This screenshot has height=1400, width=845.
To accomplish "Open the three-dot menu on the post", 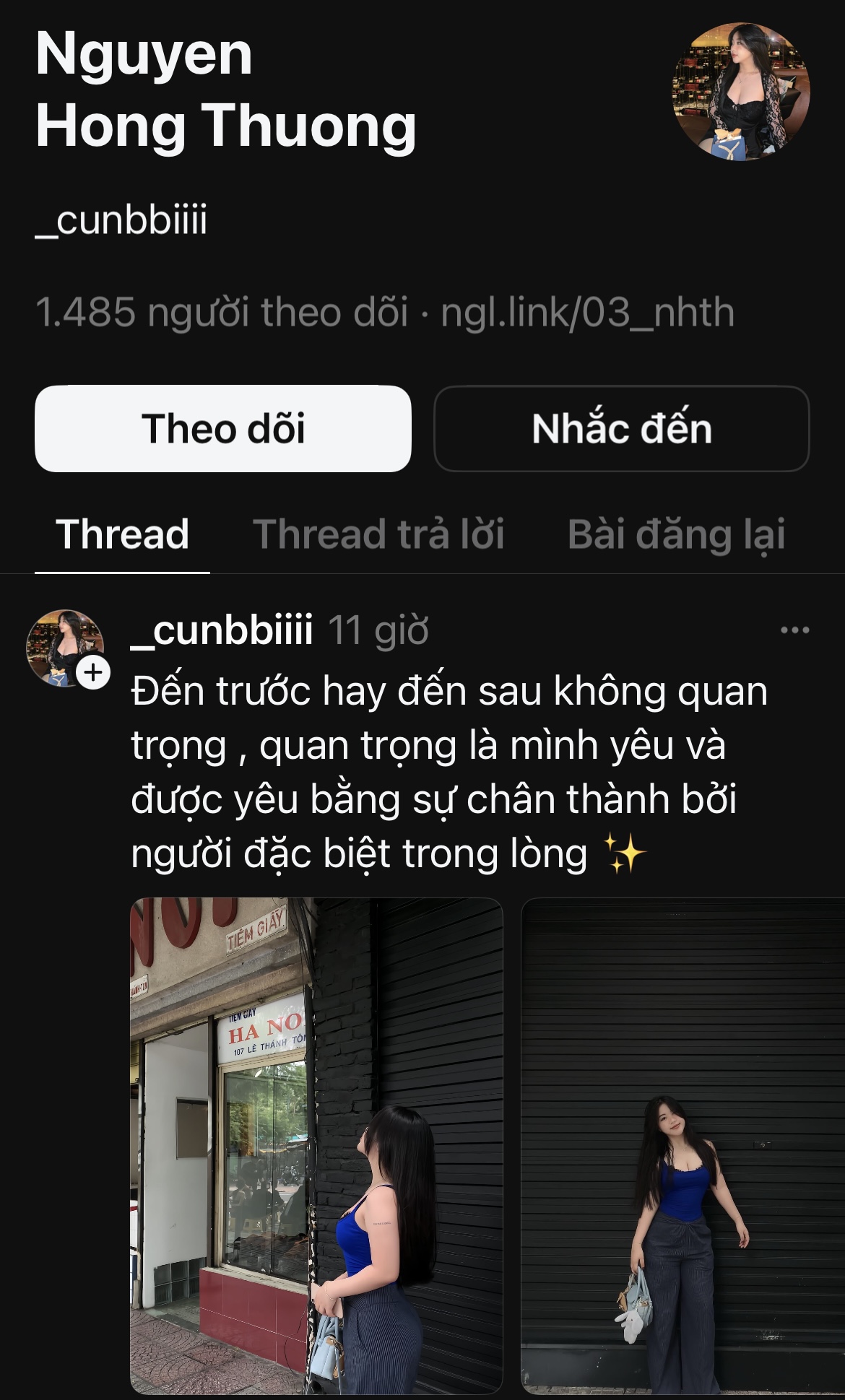I will click(x=794, y=630).
